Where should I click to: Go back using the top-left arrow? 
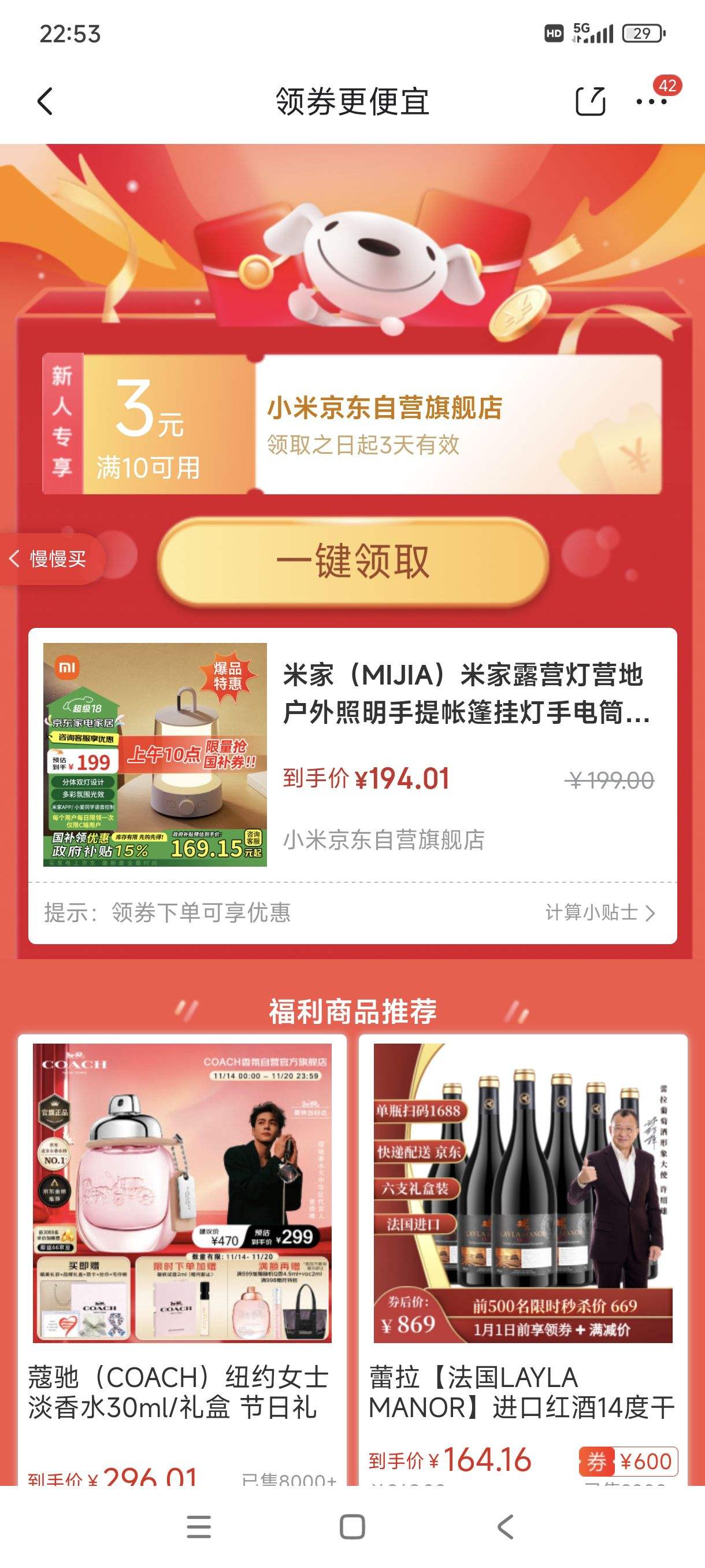46,101
